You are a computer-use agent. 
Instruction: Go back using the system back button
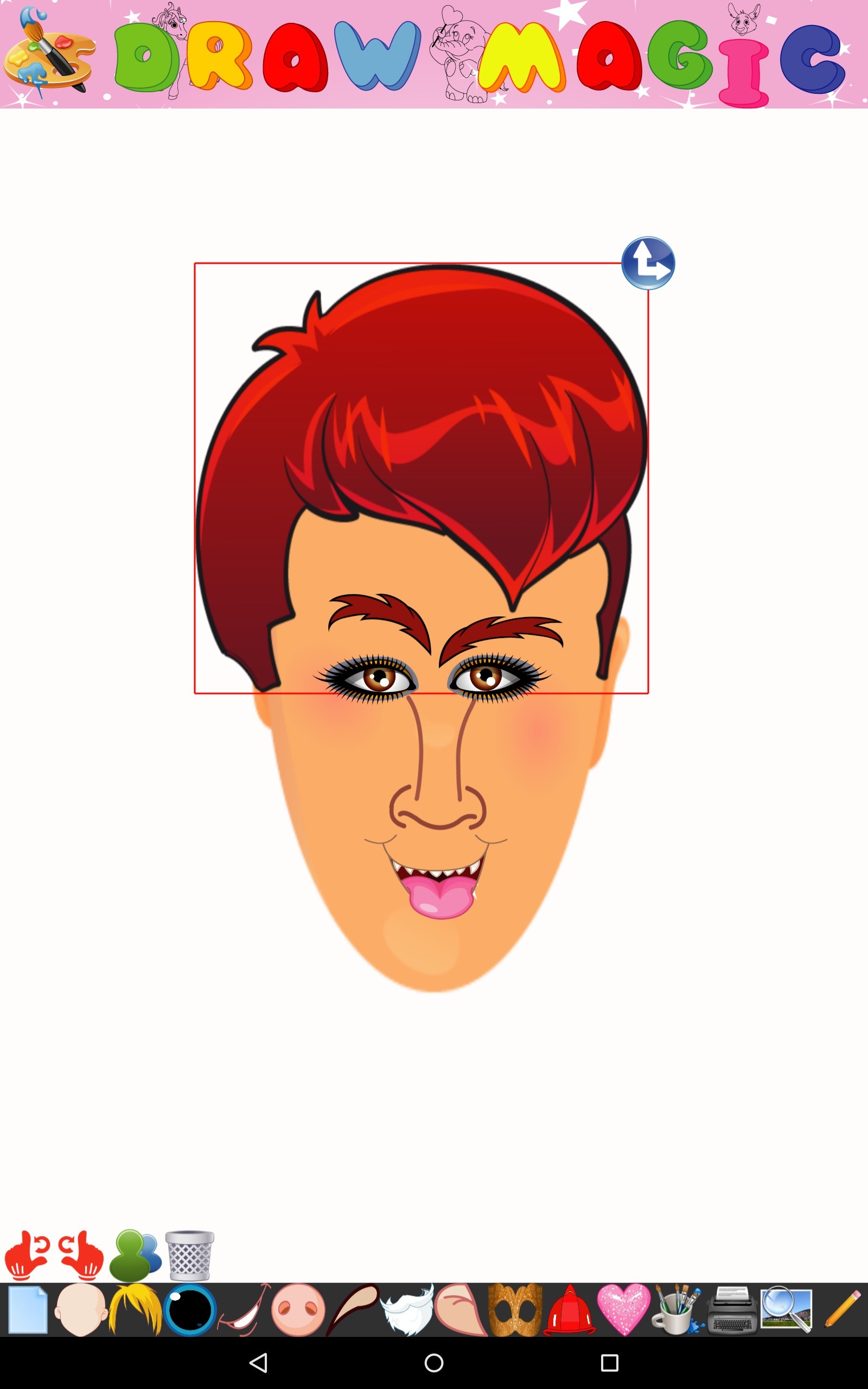point(258,1362)
